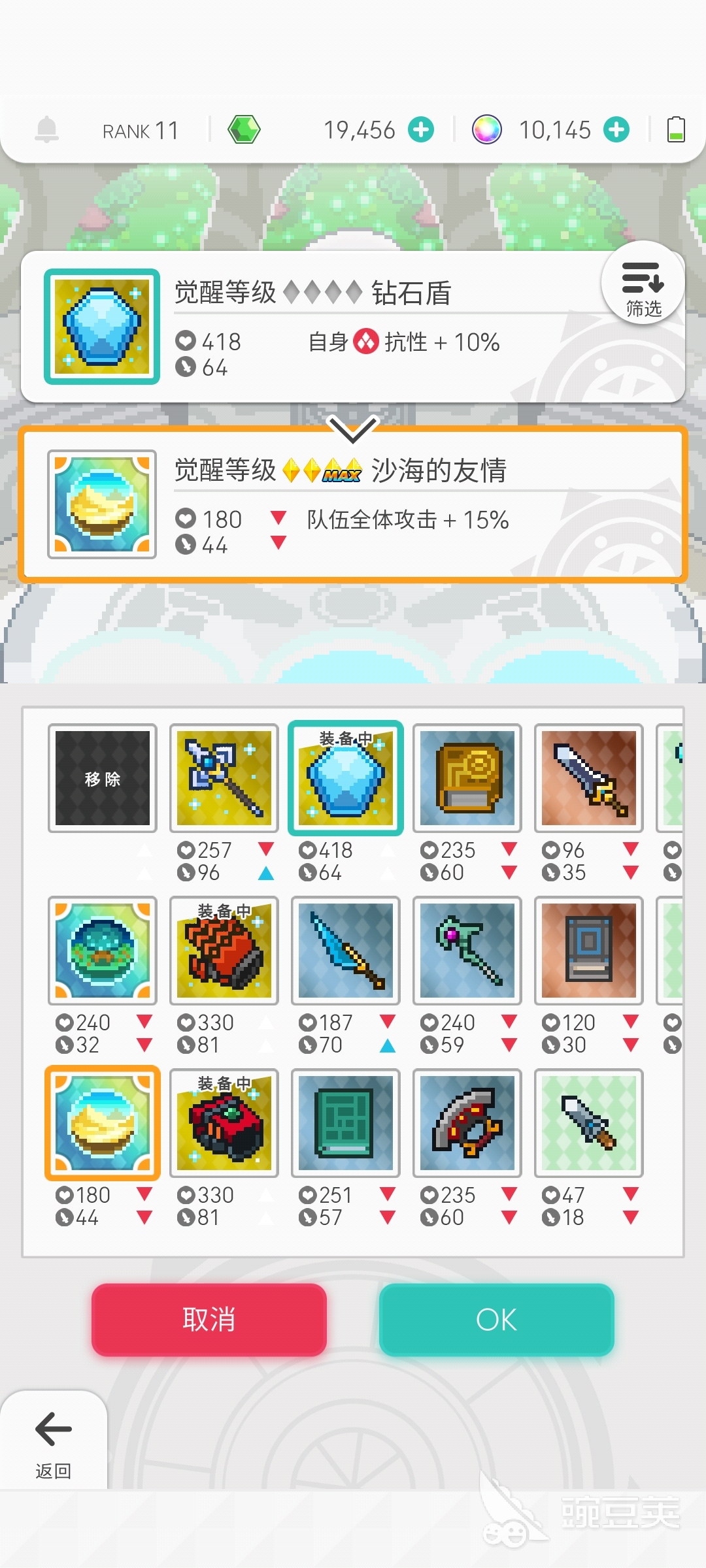The width and height of the screenshot is (706, 1568).
Task: Pick the blue dagger with 187 power
Action: [346, 951]
